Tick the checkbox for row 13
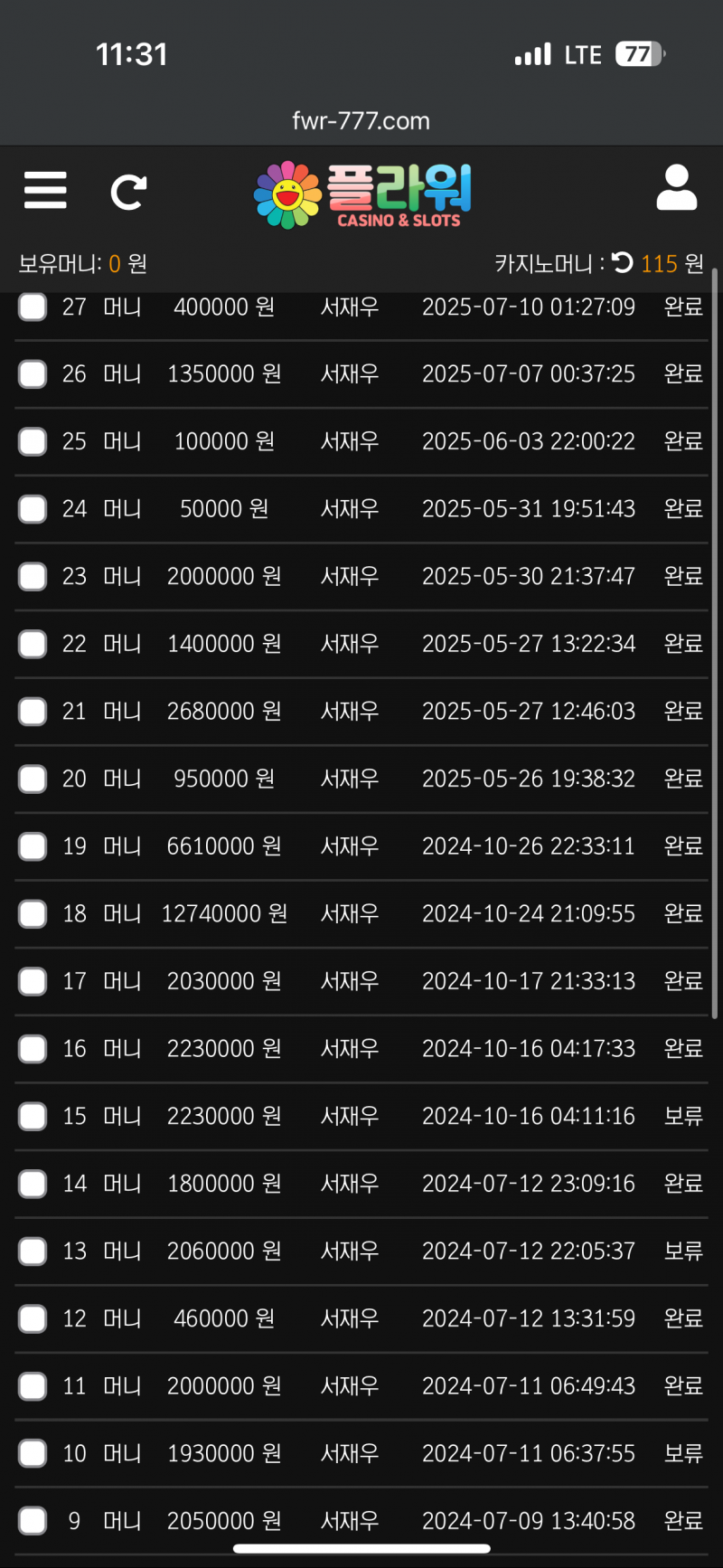The width and height of the screenshot is (723, 1568). pyautogui.click(x=33, y=1252)
